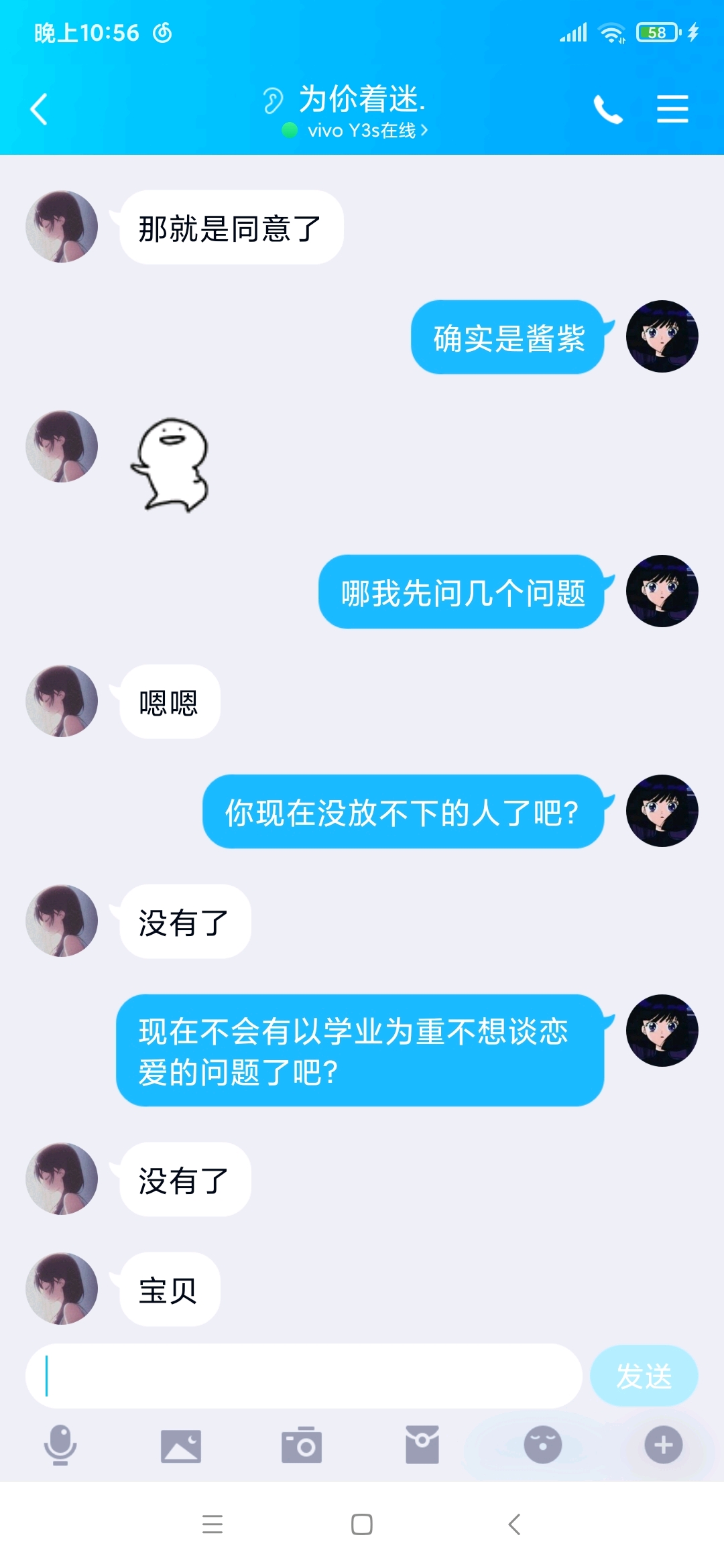Open the emoji sticker panel

[542, 1445]
